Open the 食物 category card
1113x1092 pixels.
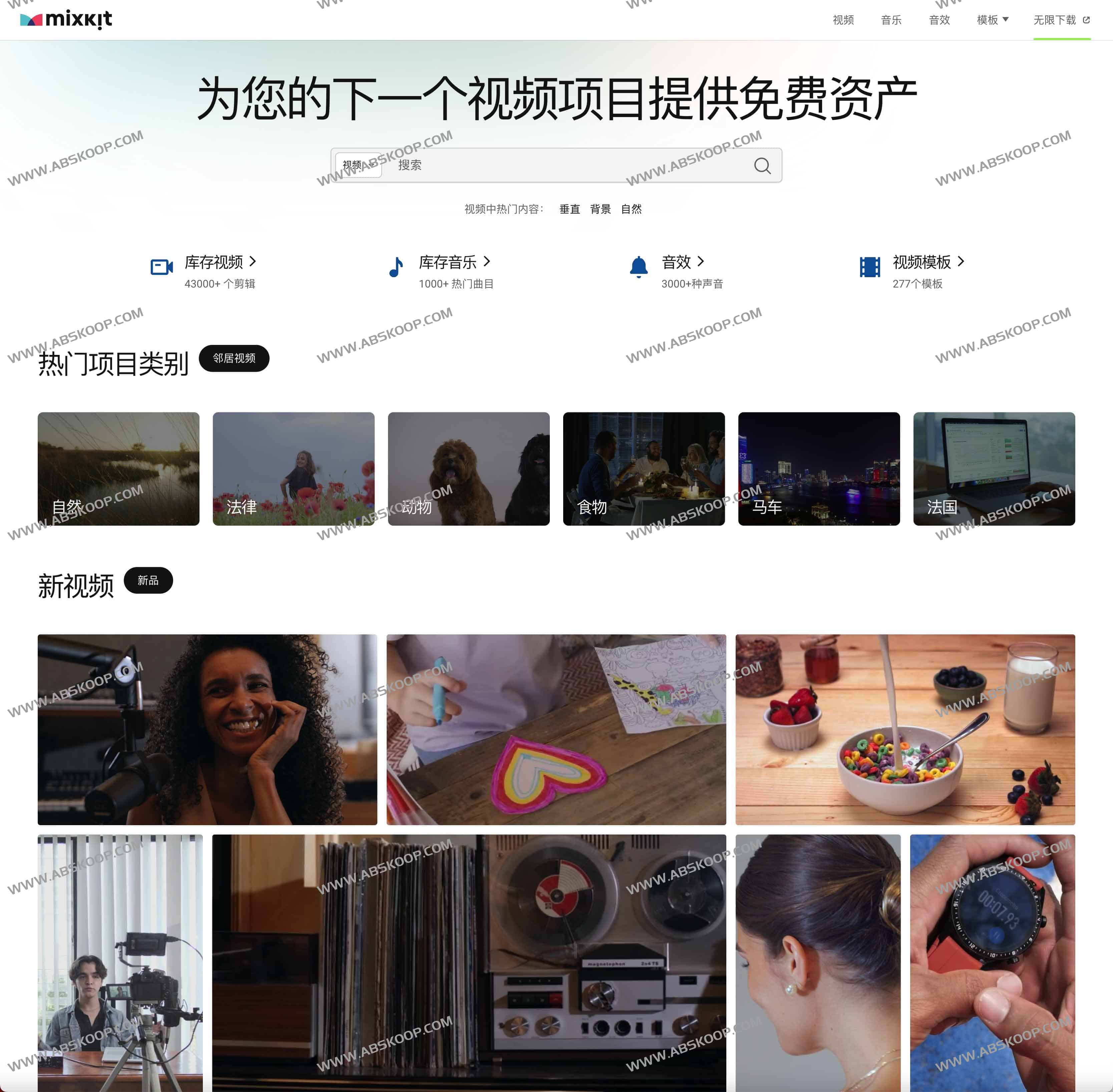644,469
